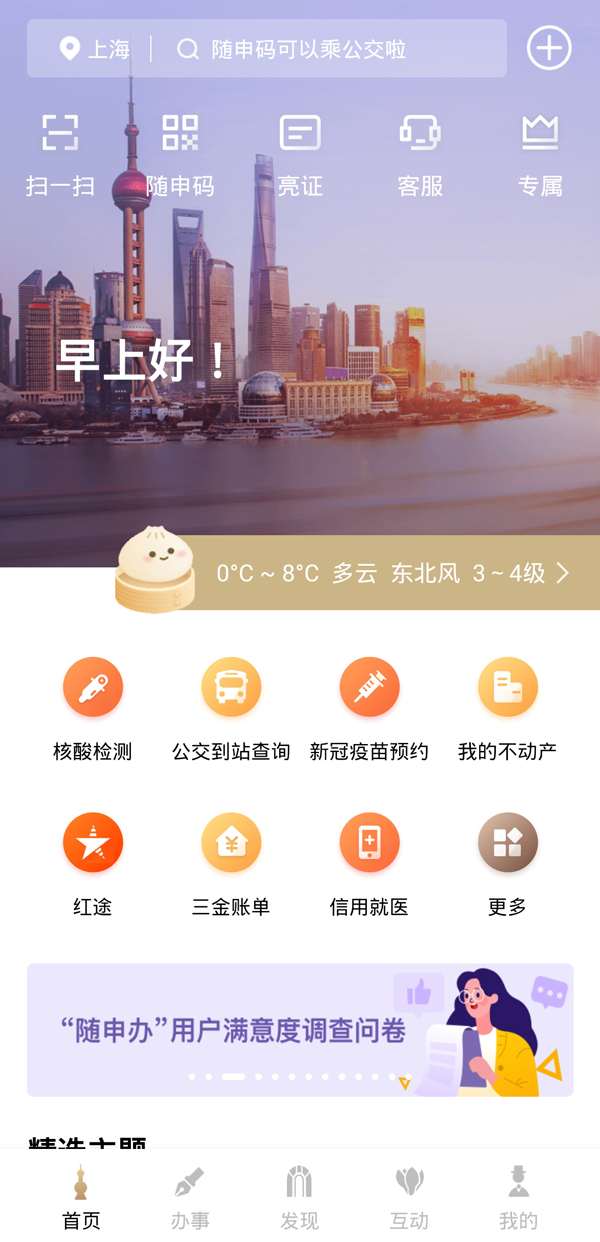
Task: Open 亮证 certificates
Action: 300,153
